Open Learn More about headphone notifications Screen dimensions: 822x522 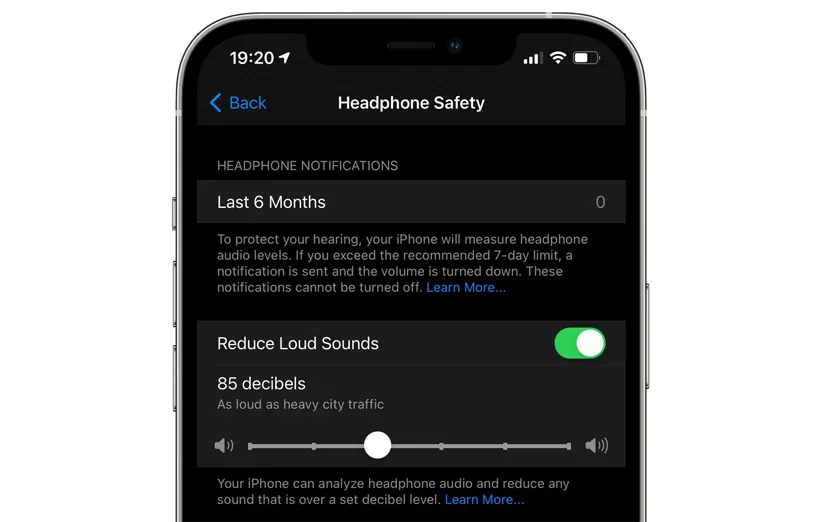pos(466,288)
